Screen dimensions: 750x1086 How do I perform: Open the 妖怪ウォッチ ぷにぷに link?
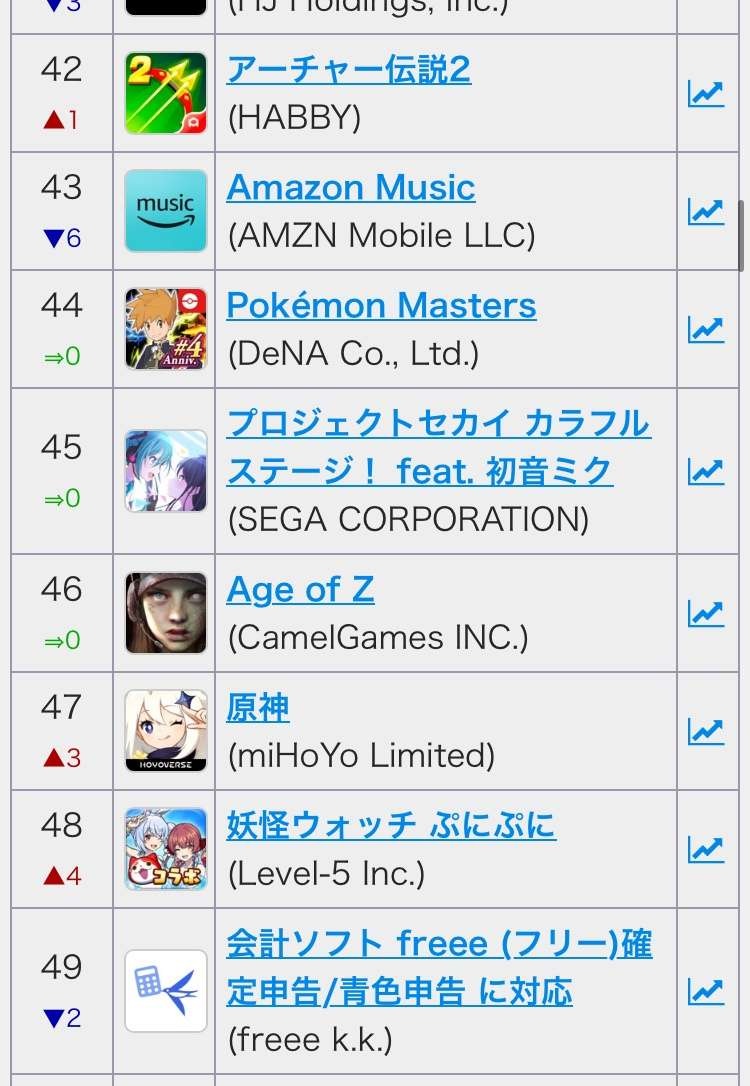[x=391, y=826]
